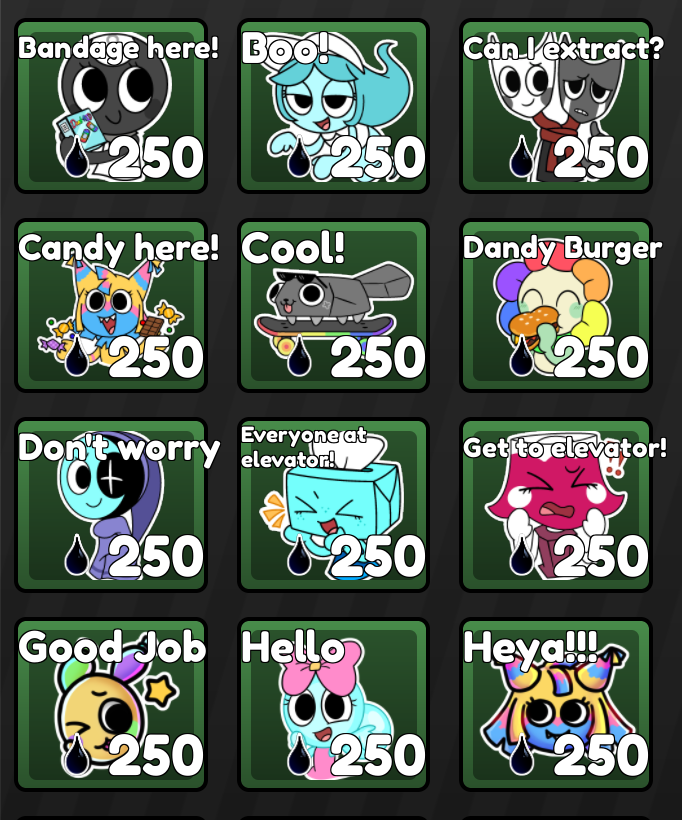Image resolution: width=682 pixels, height=820 pixels.
Task: Select the 'Dandy Burger' sticker
Action: click(x=556, y=306)
